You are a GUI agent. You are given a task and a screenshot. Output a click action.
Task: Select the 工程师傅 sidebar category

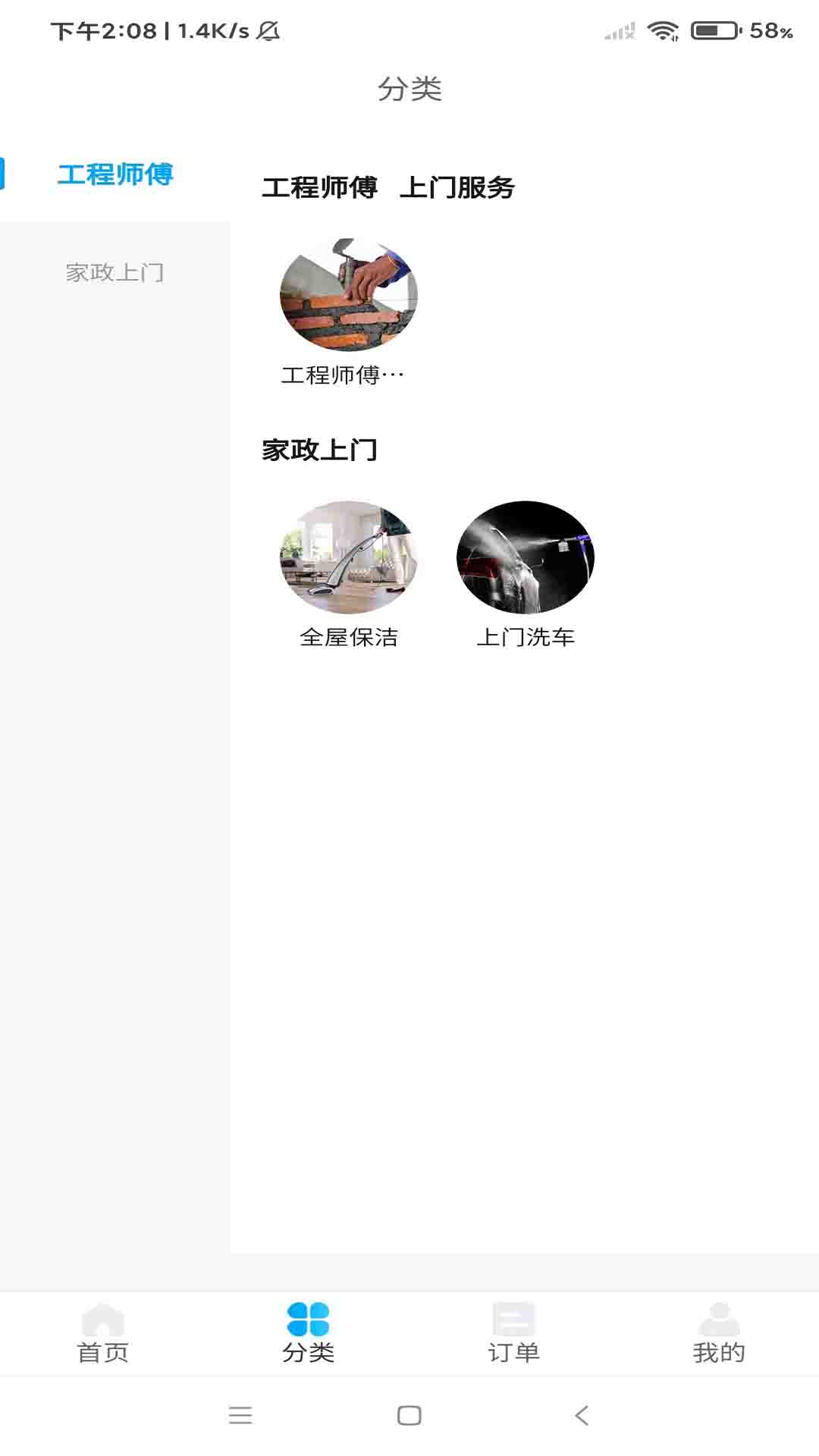pyautogui.click(x=115, y=174)
